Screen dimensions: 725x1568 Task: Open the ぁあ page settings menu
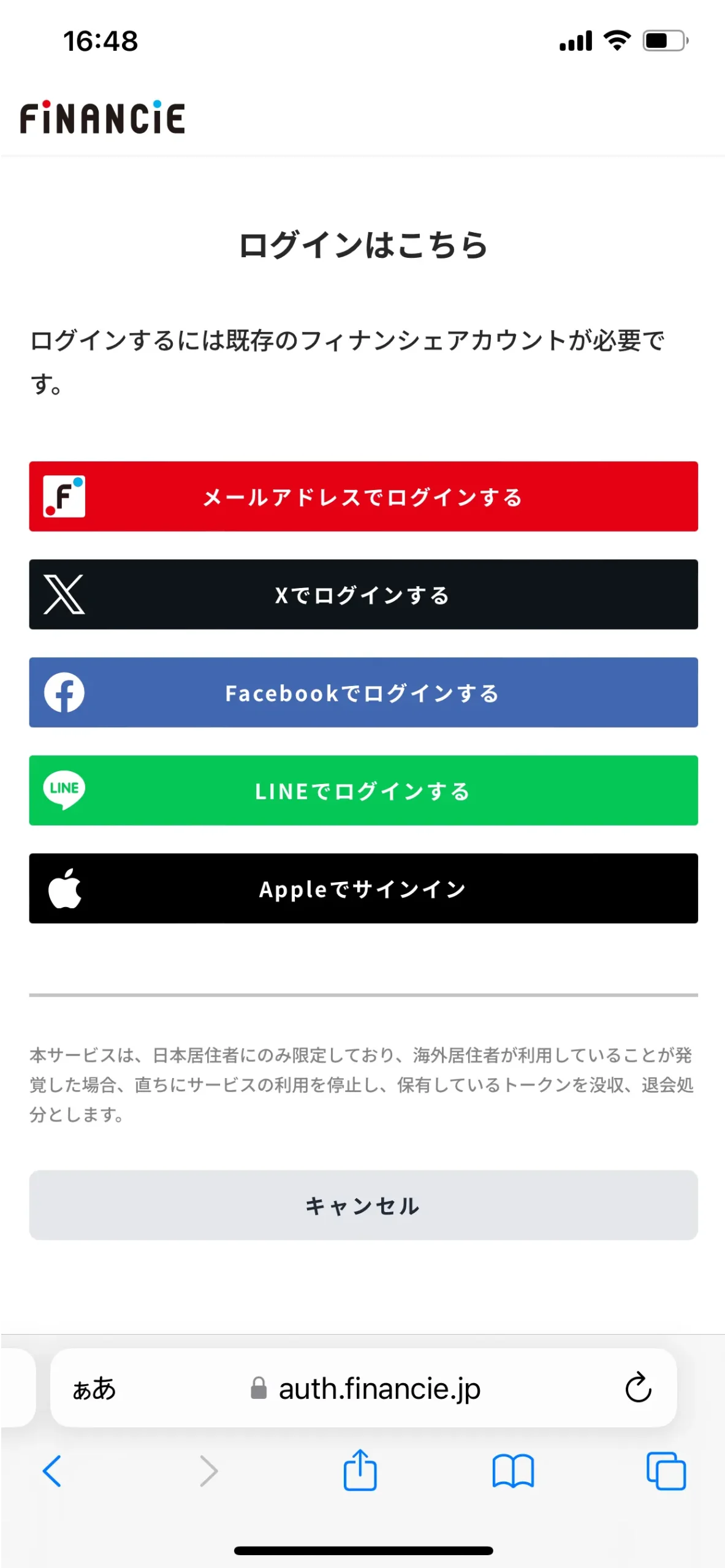[x=94, y=1389]
